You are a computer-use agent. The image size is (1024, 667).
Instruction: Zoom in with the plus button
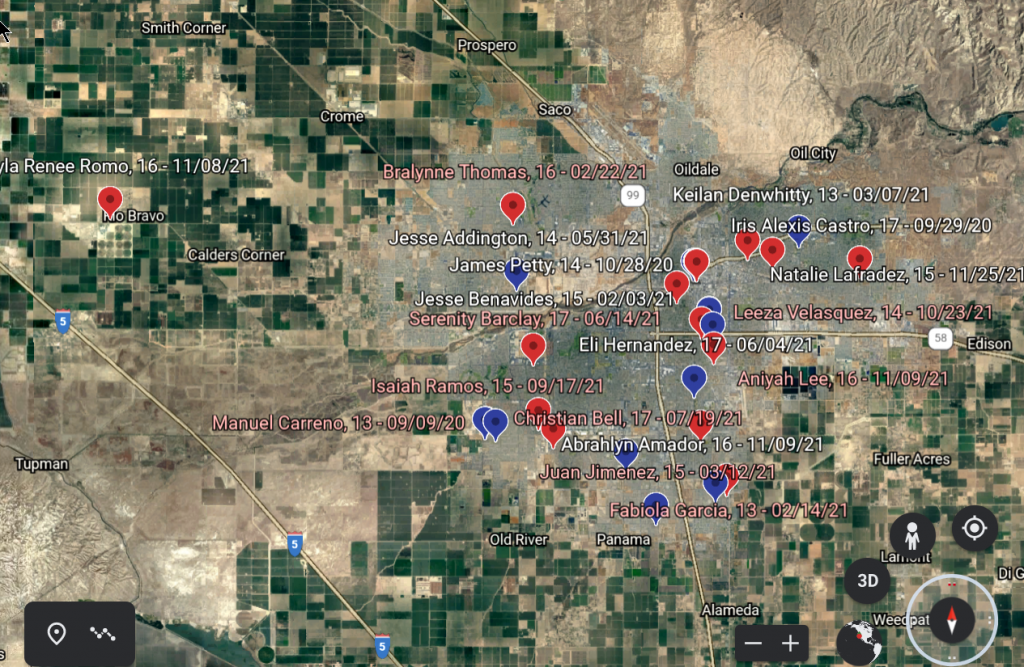[x=791, y=643]
